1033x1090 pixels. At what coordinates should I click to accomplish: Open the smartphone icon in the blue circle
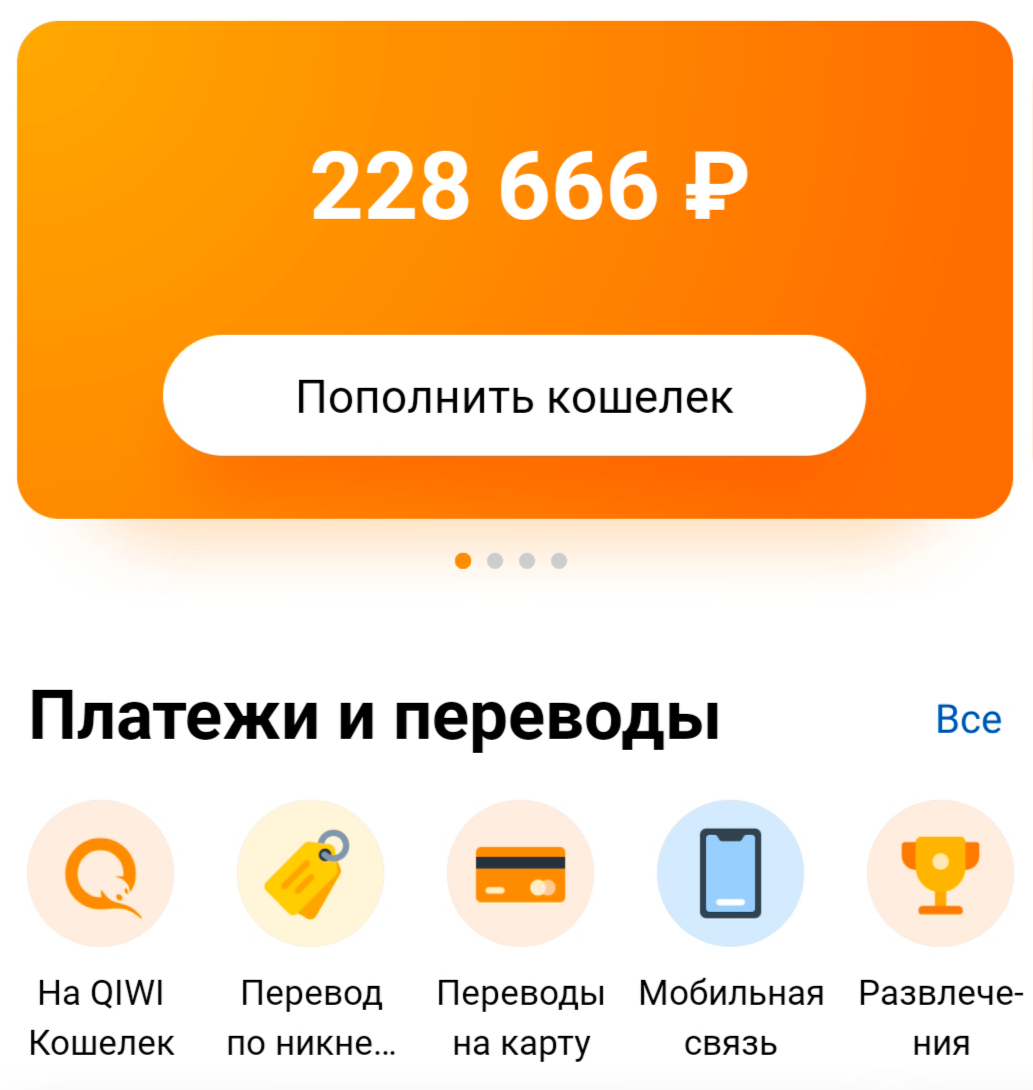(730, 872)
